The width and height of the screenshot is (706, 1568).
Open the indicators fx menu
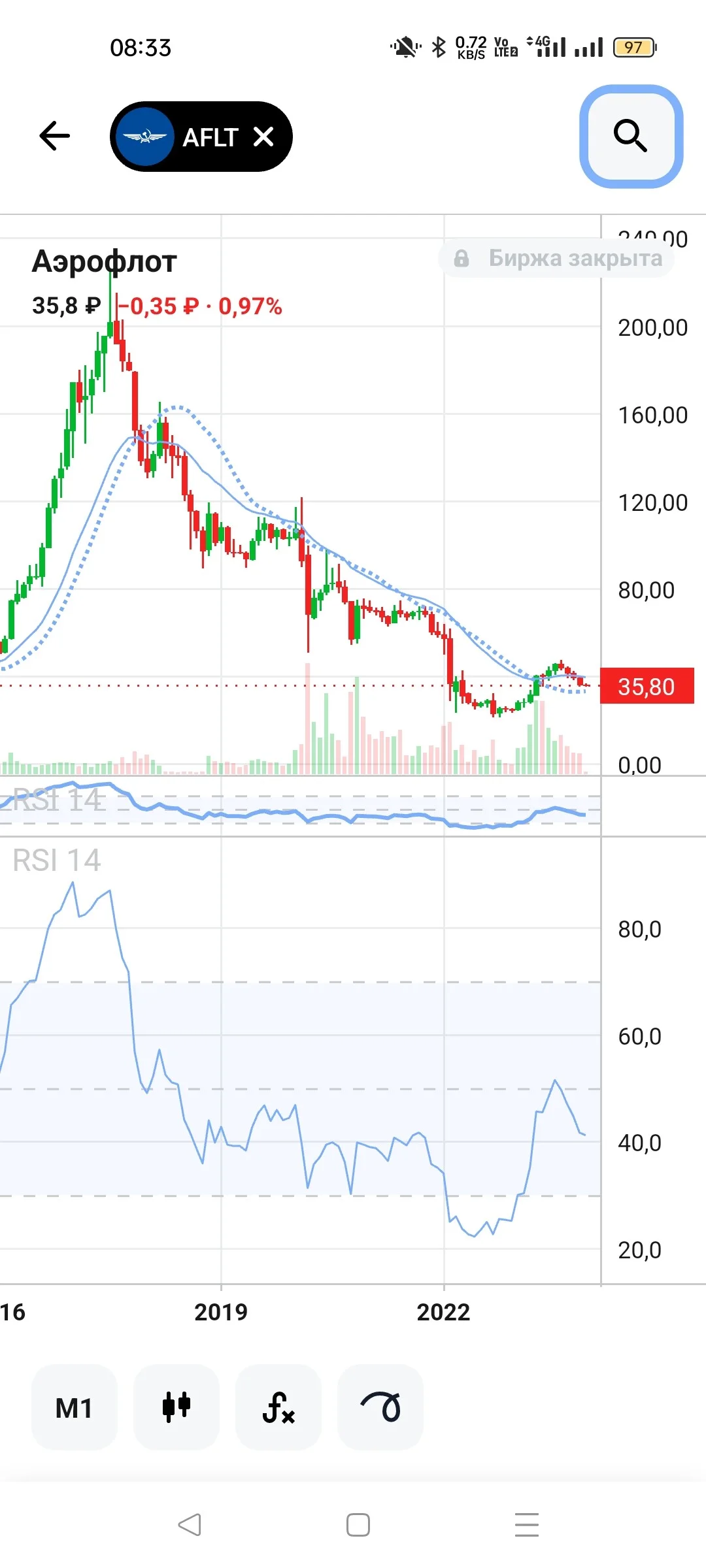pos(278,1408)
